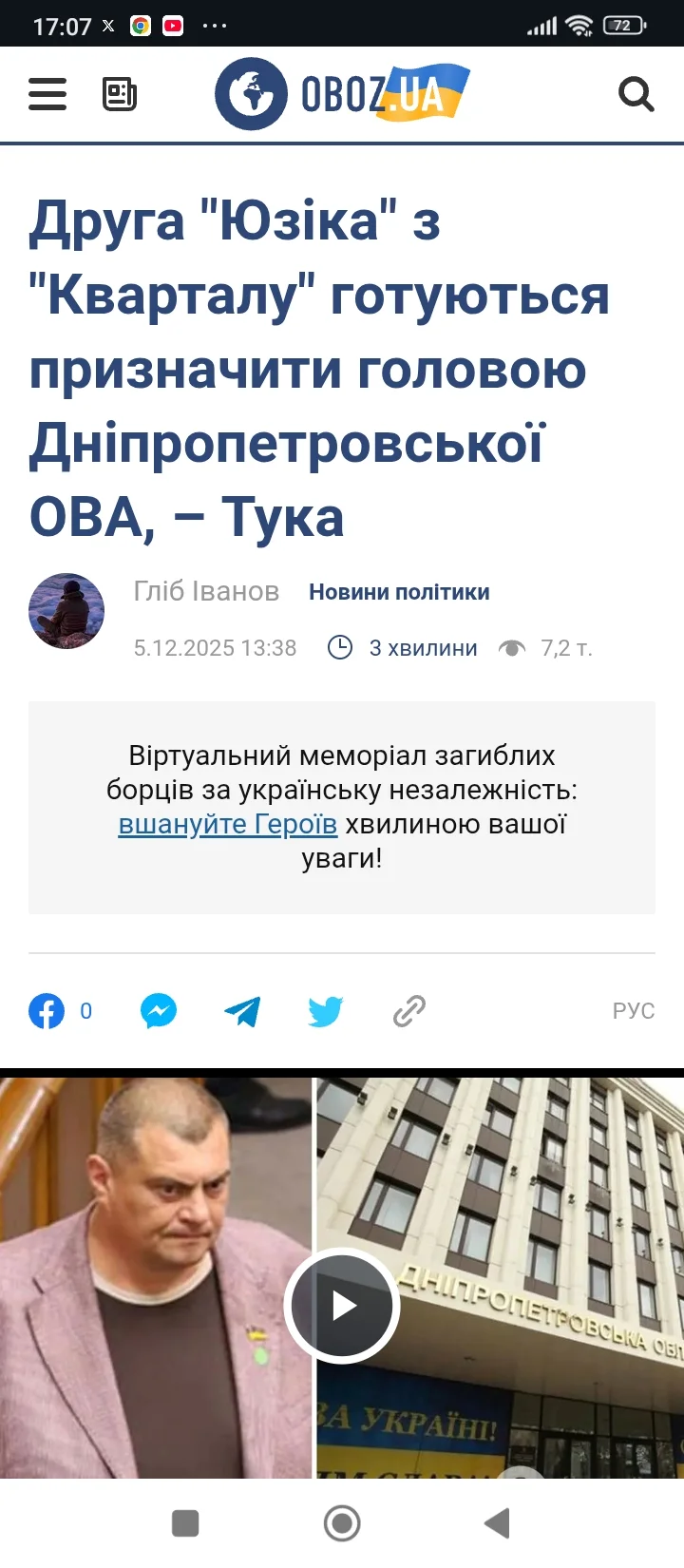Screen dimensions: 684x1568
Task: Follow the вшануйте Героїв link
Action: 227,824
